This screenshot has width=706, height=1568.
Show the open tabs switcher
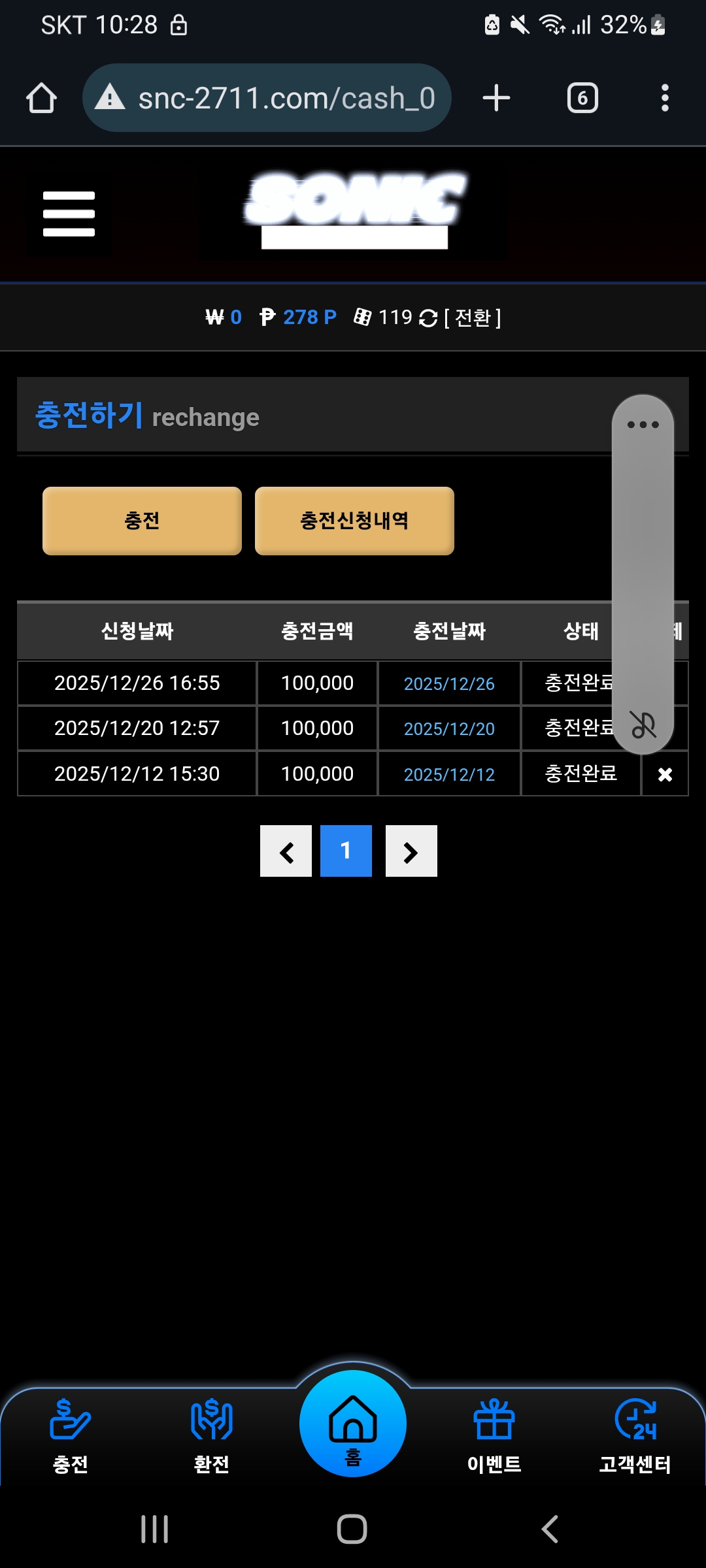582,98
